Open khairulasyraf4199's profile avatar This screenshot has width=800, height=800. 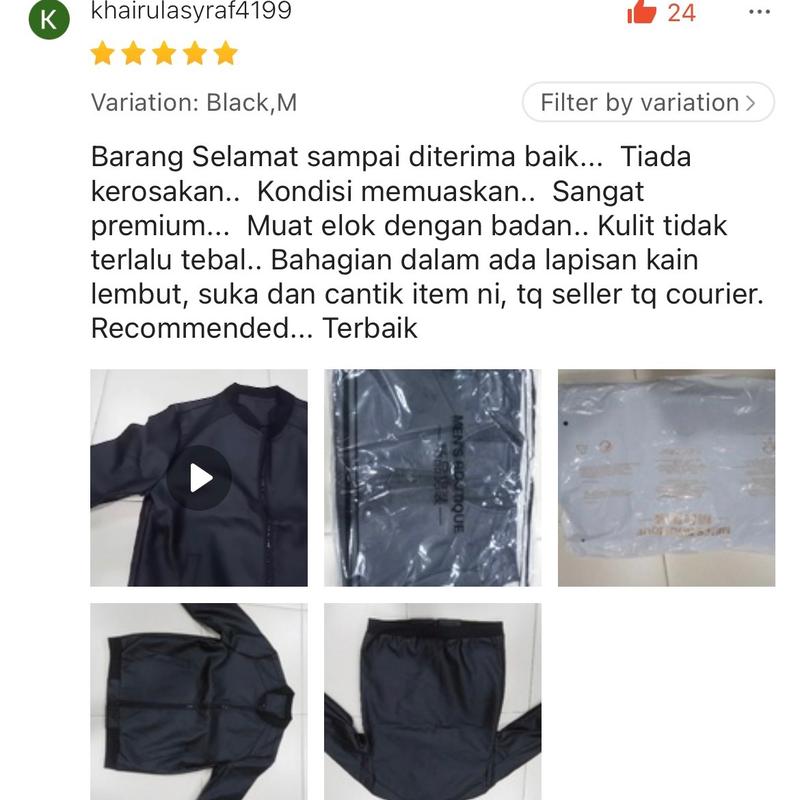[50, 17]
